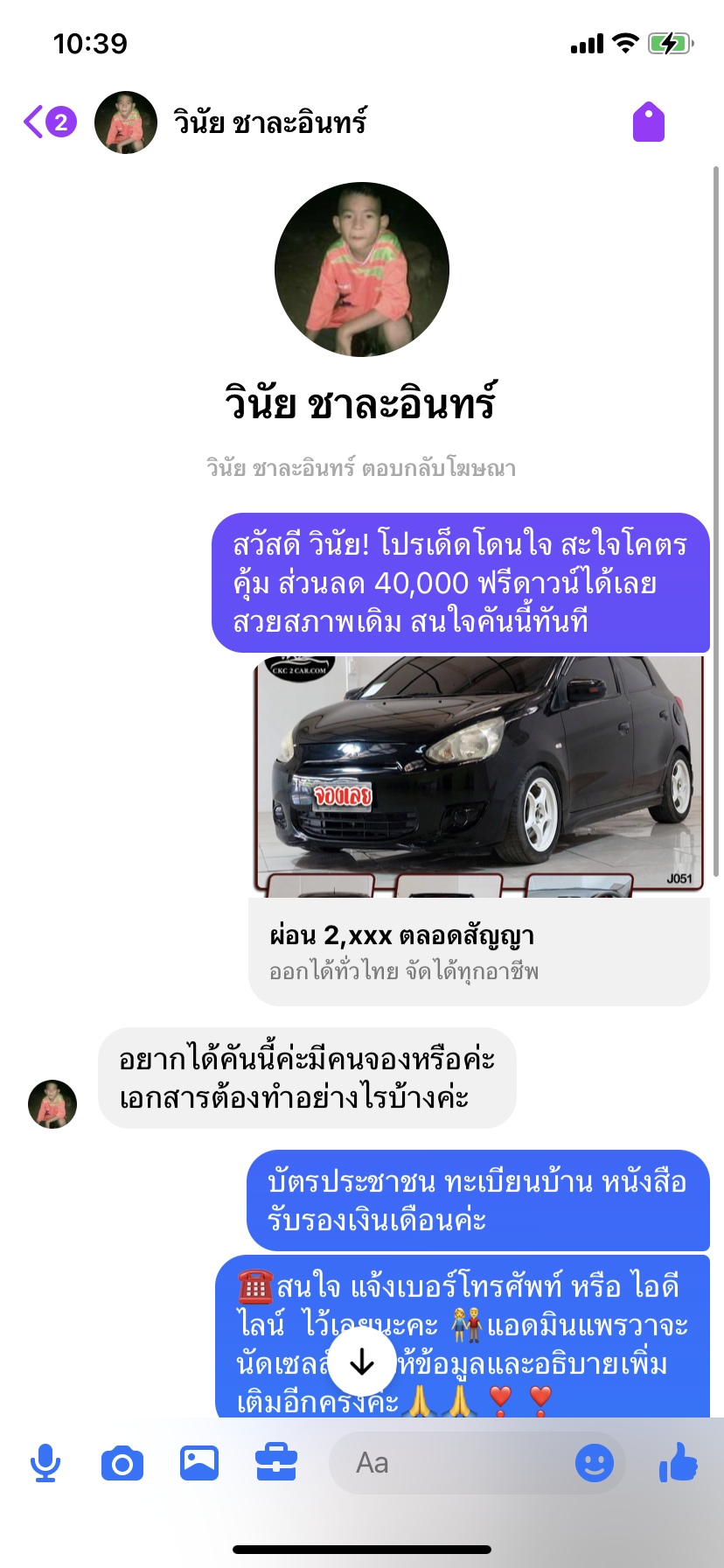This screenshot has width=724, height=1568.
Task: Open the camera to take photo
Action: [122, 1463]
